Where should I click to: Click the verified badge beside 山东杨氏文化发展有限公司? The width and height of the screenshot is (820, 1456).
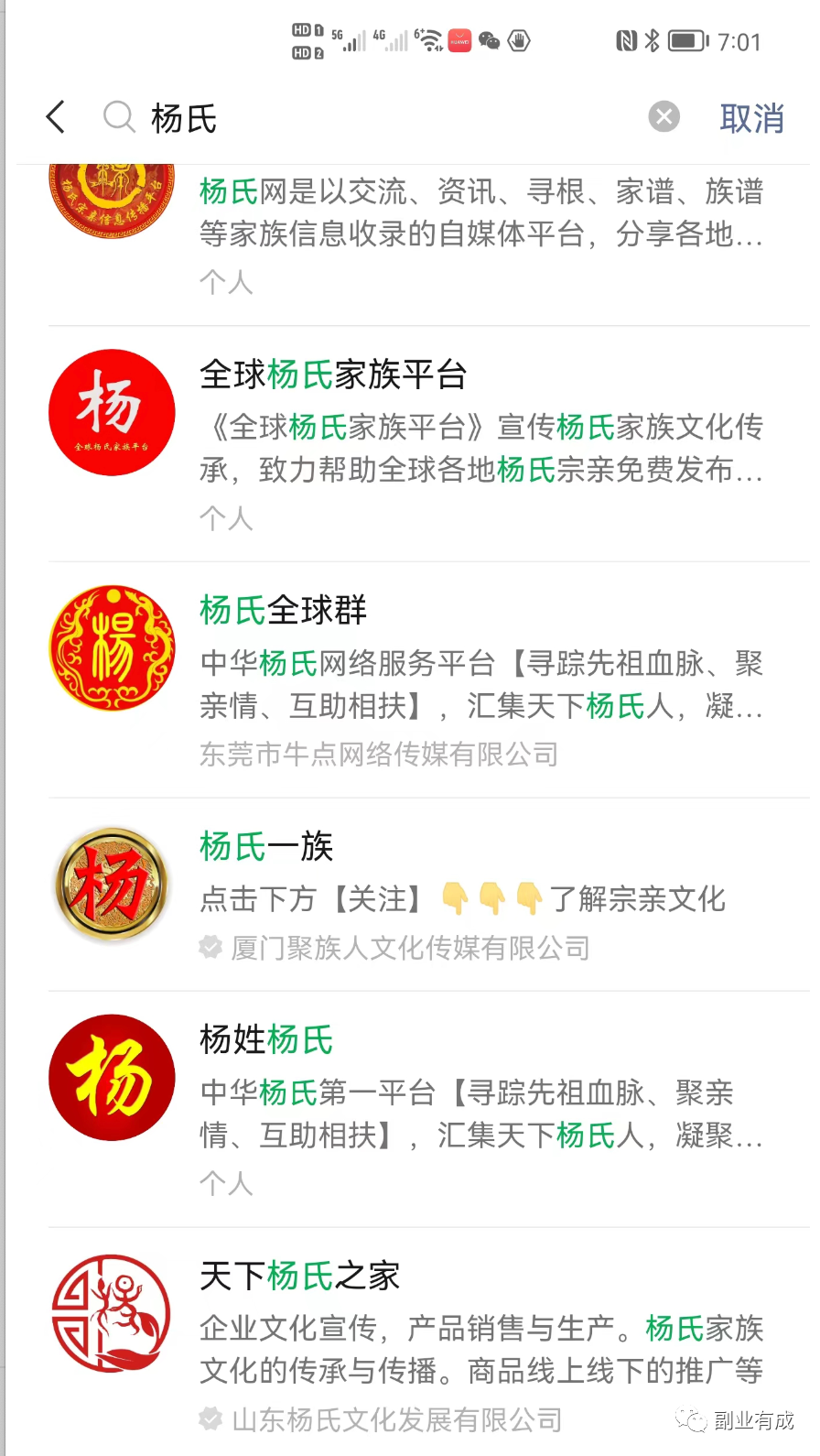[210, 1420]
